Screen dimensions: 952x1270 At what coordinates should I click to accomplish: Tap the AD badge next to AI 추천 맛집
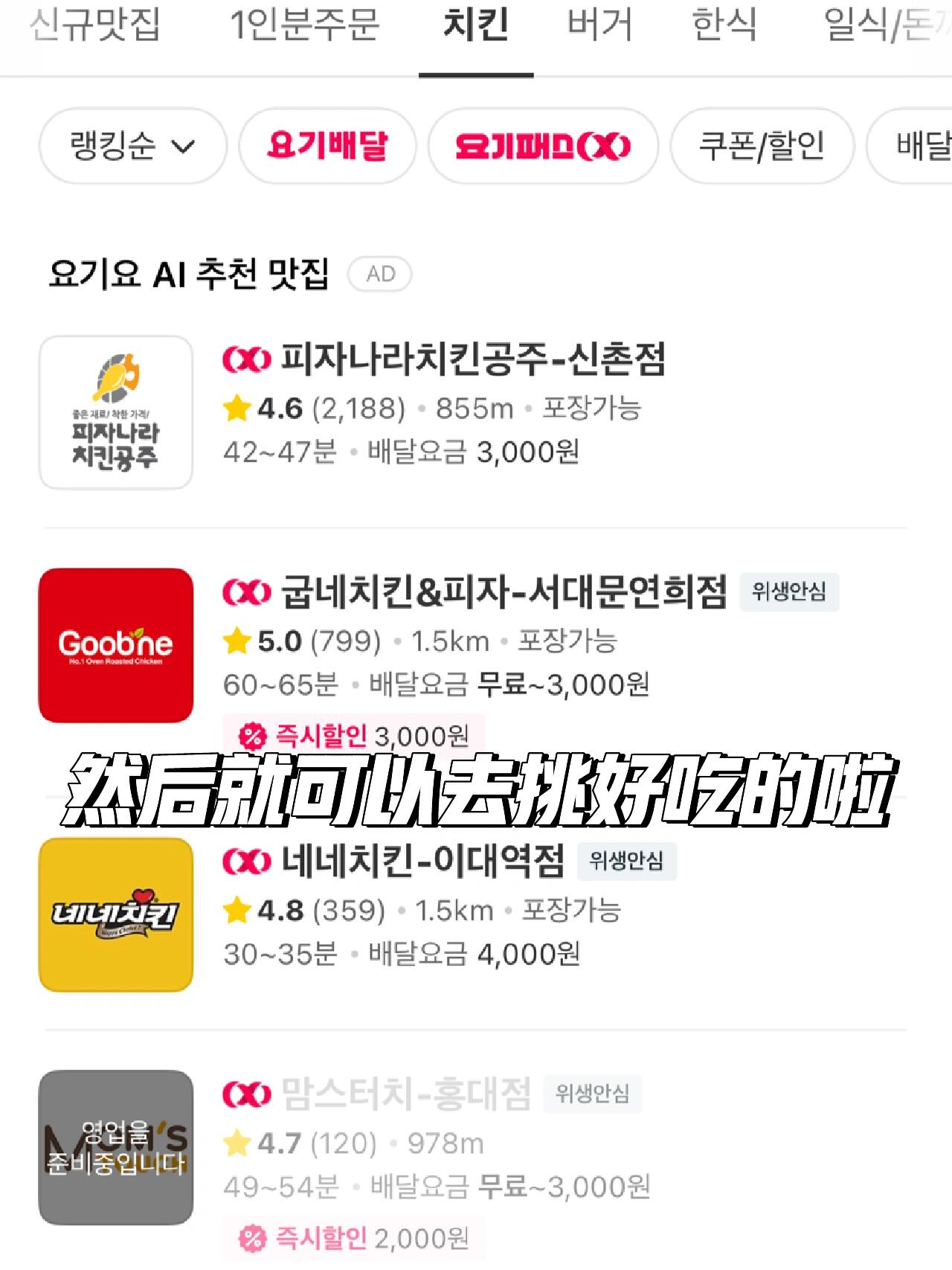380,274
